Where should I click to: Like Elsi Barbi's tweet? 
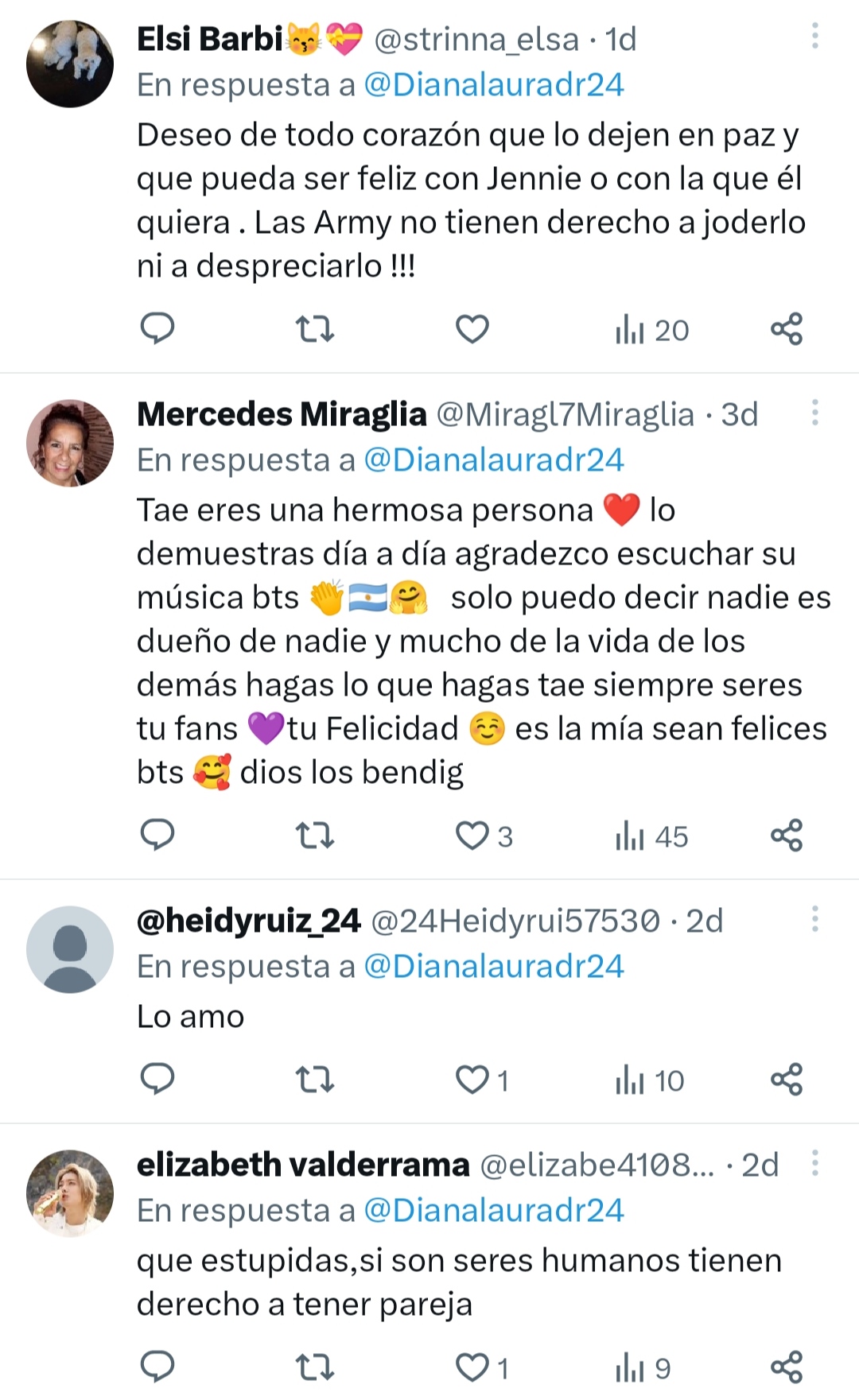coord(472,328)
